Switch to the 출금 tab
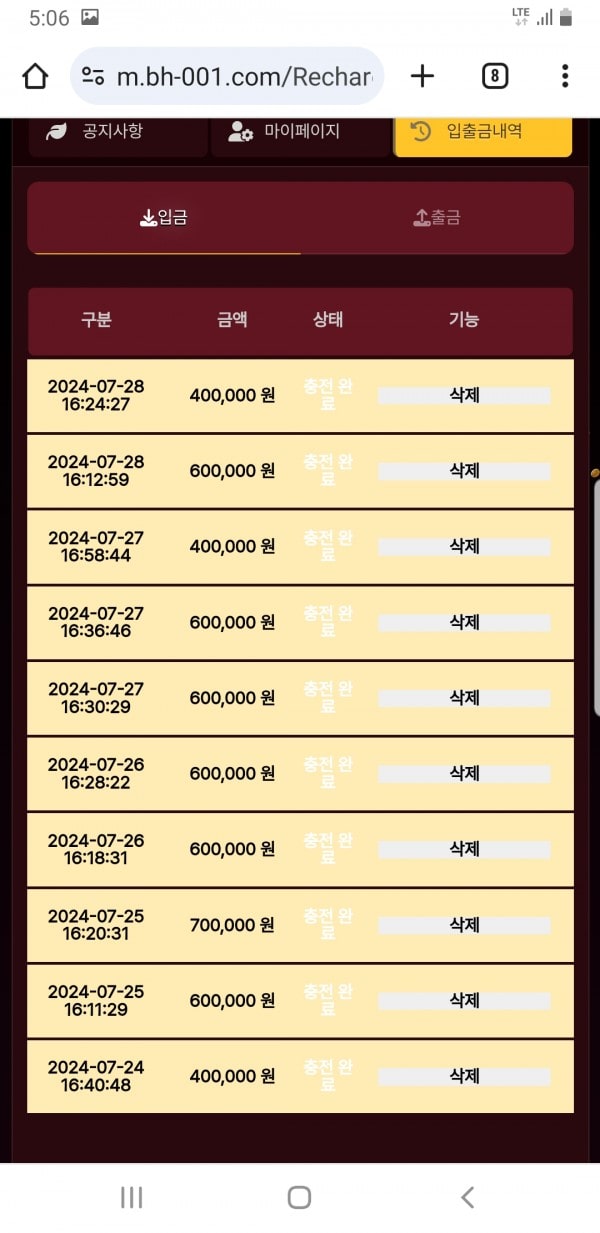Screen dimensions: 600x1233 click(x=437, y=217)
